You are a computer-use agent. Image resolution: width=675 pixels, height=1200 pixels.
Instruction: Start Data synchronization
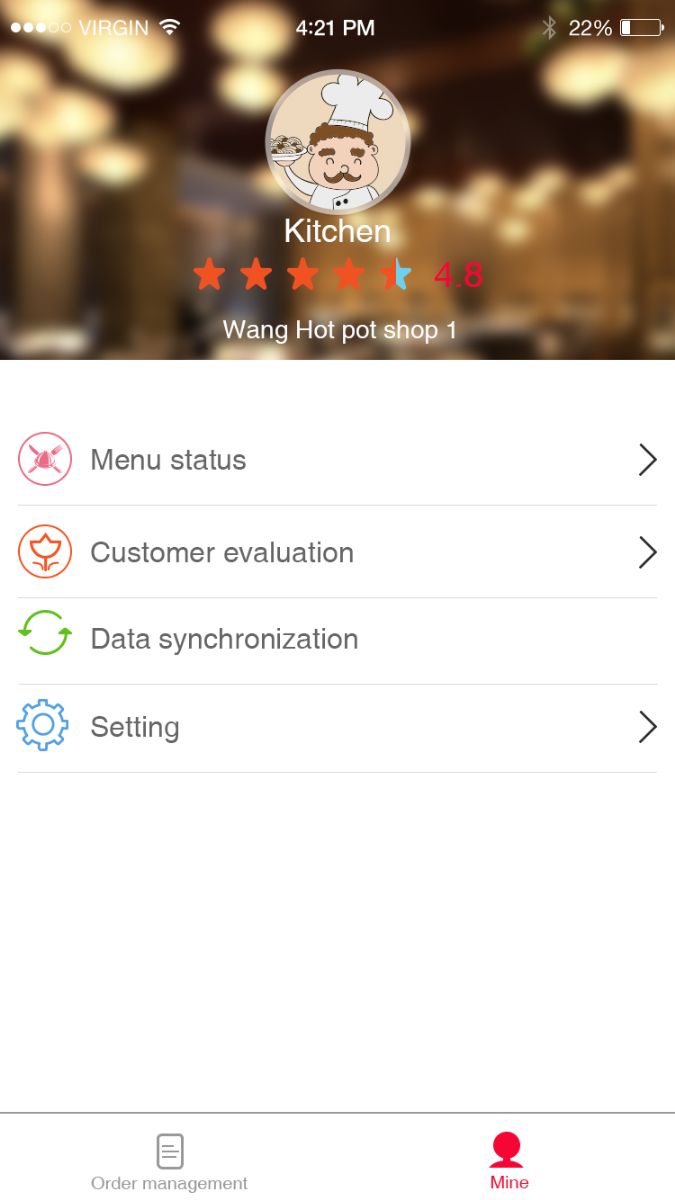(337, 639)
